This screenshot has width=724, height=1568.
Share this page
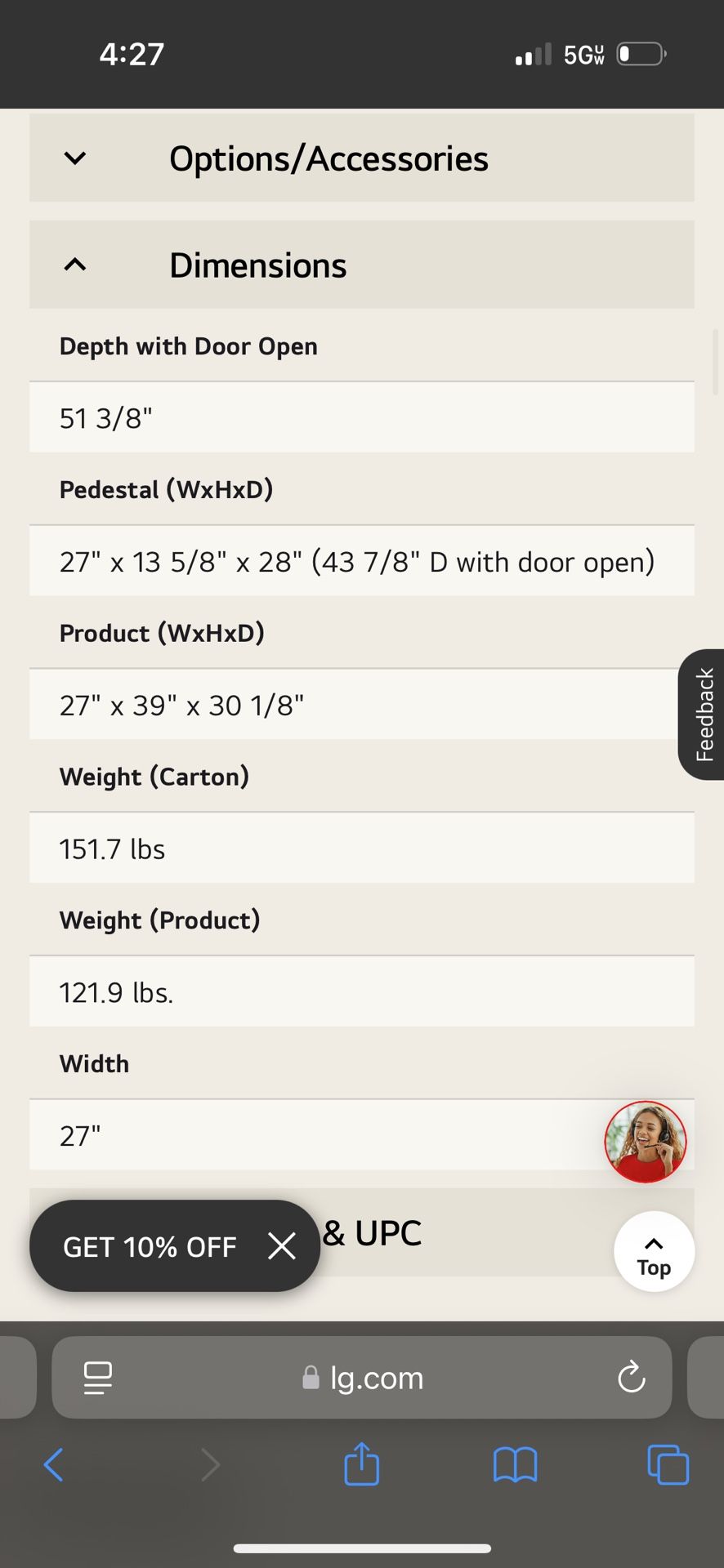[362, 1463]
